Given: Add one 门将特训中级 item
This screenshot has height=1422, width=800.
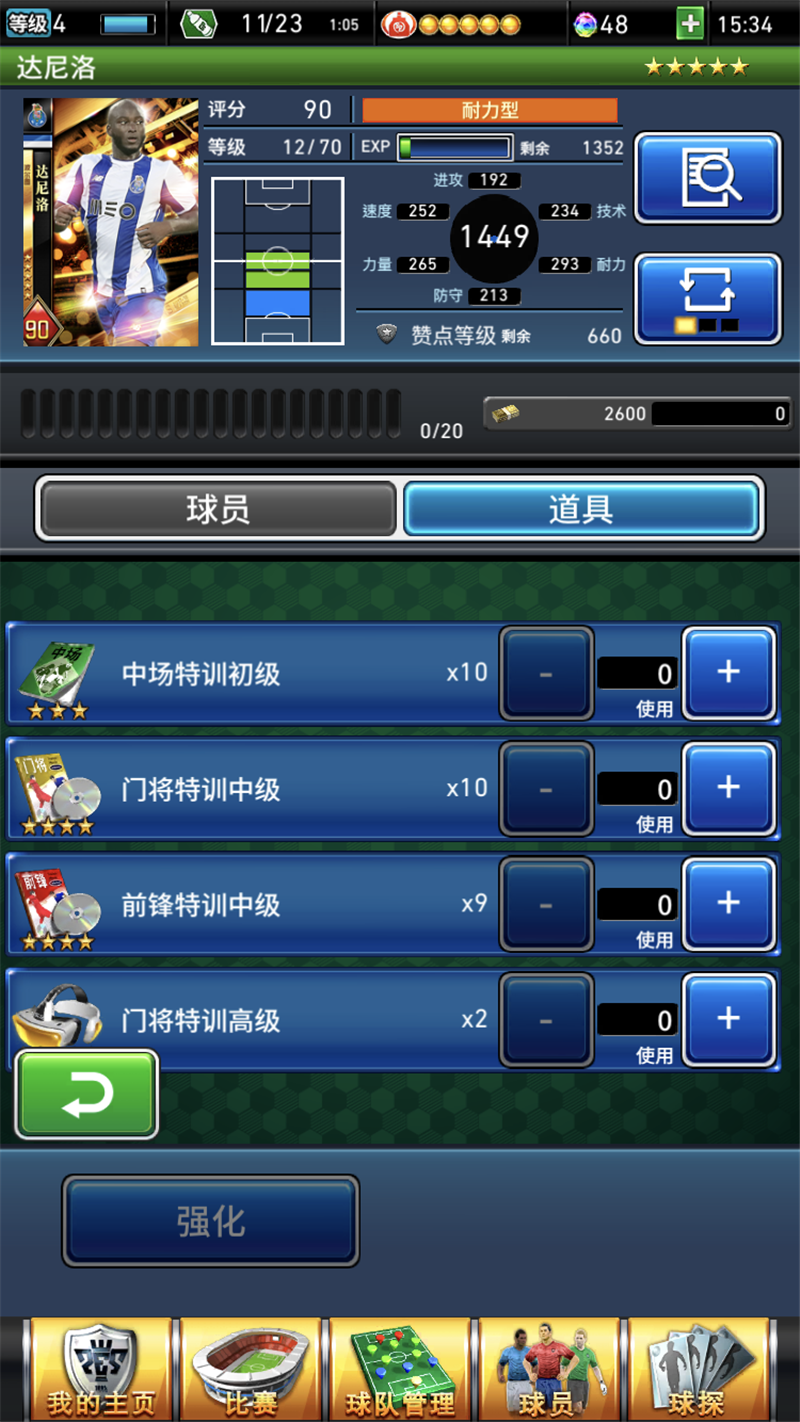Looking at the screenshot, I should click(728, 789).
